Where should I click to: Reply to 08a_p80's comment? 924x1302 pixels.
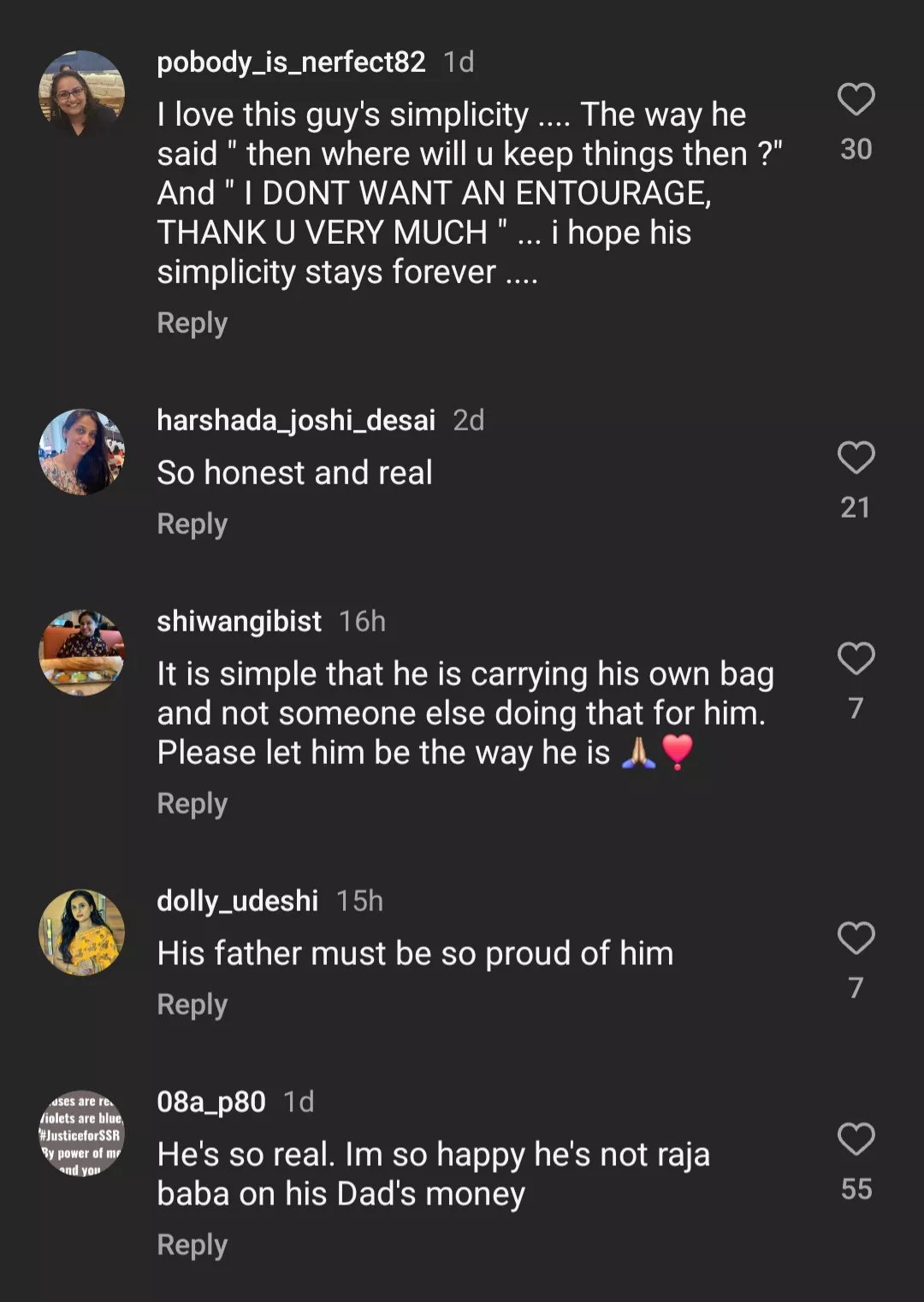click(192, 1245)
